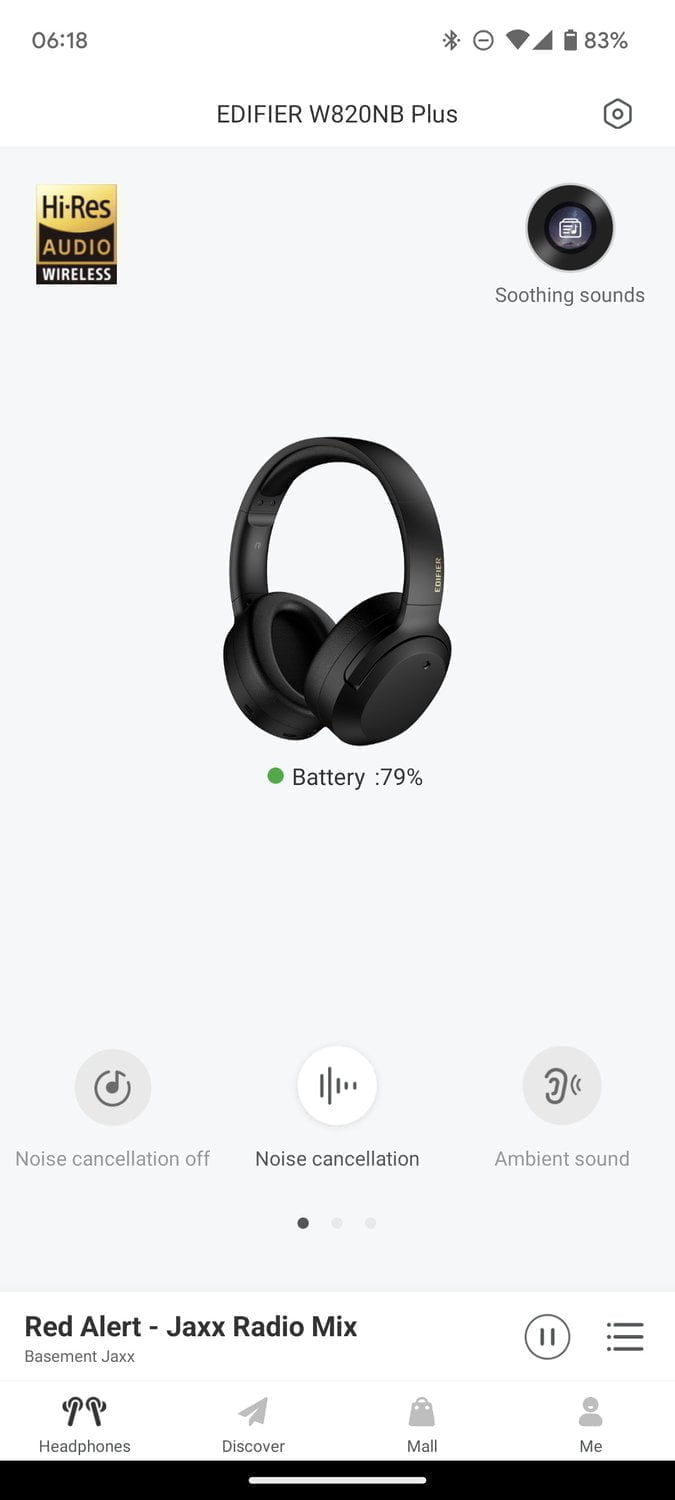
Task: Open the headphone settings gear
Action: (617, 114)
